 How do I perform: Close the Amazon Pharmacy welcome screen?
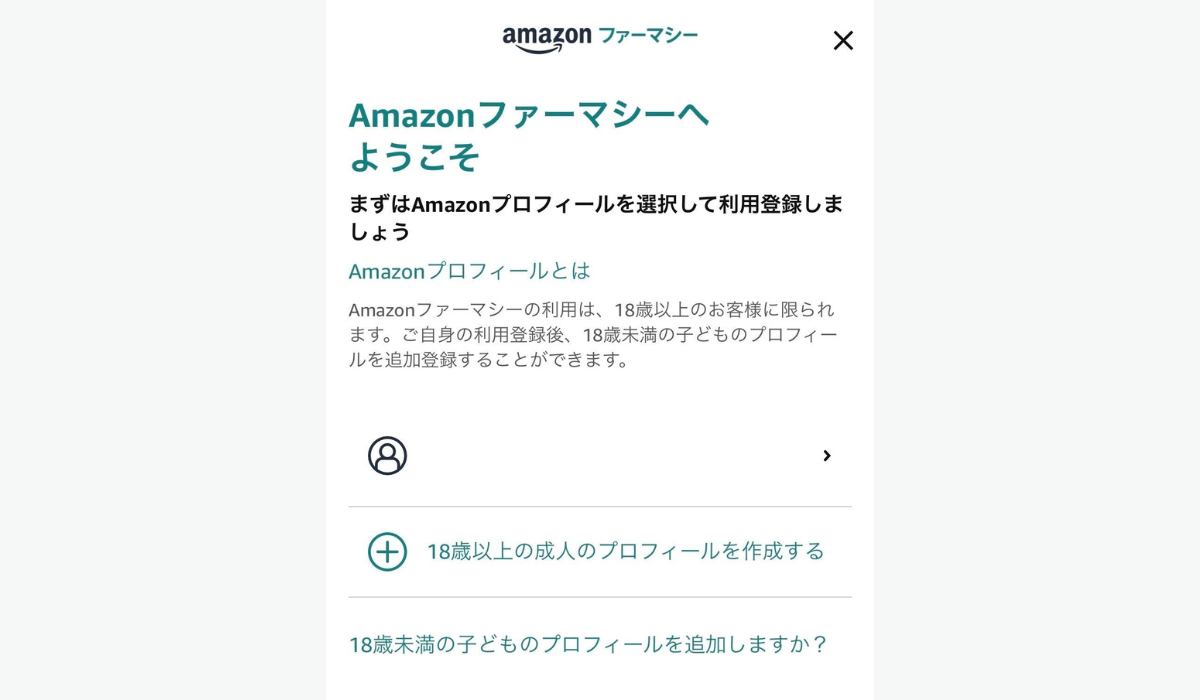pyautogui.click(x=843, y=40)
